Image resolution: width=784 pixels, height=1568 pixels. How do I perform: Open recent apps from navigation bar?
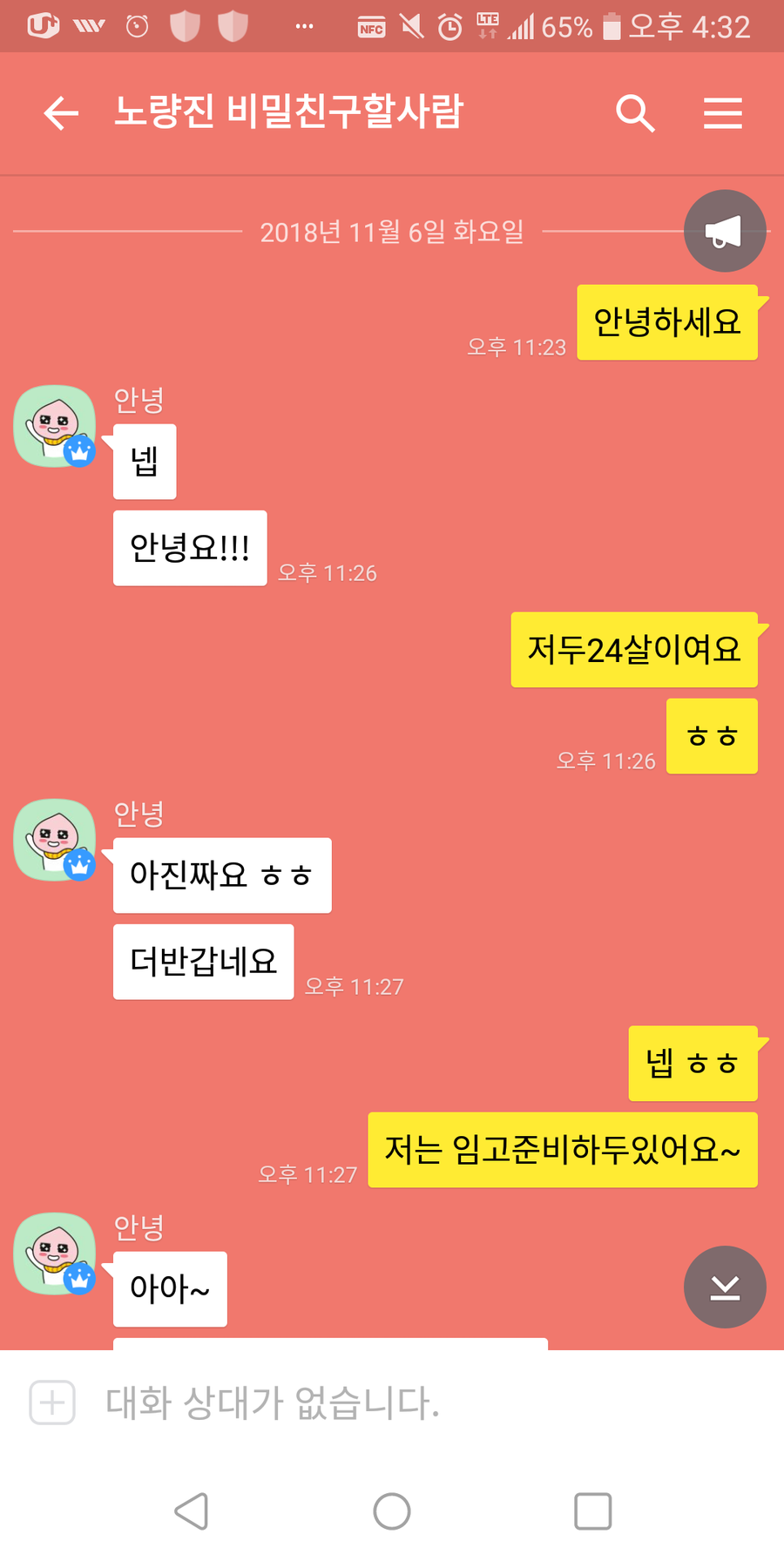point(593,1511)
